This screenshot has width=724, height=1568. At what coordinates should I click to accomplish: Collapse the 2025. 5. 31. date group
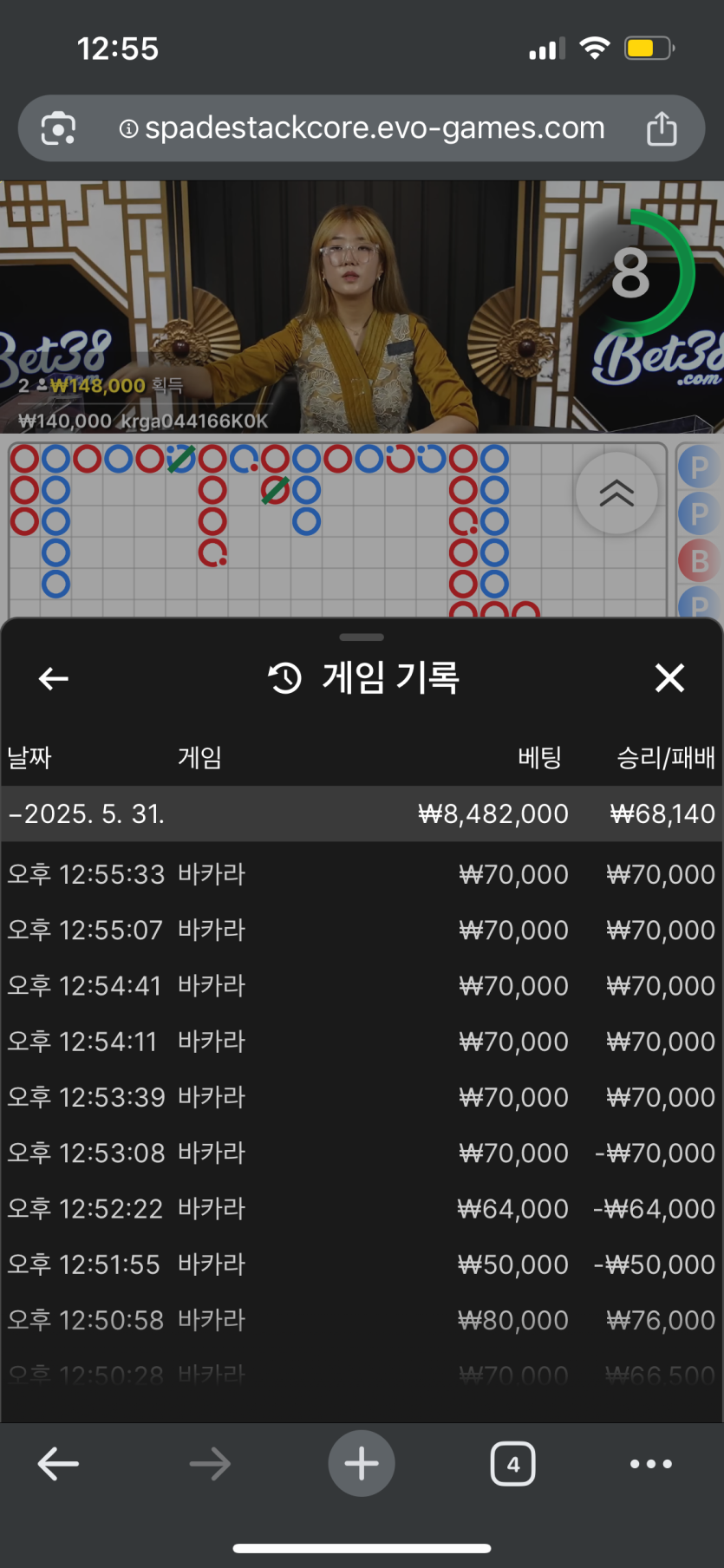(87, 813)
